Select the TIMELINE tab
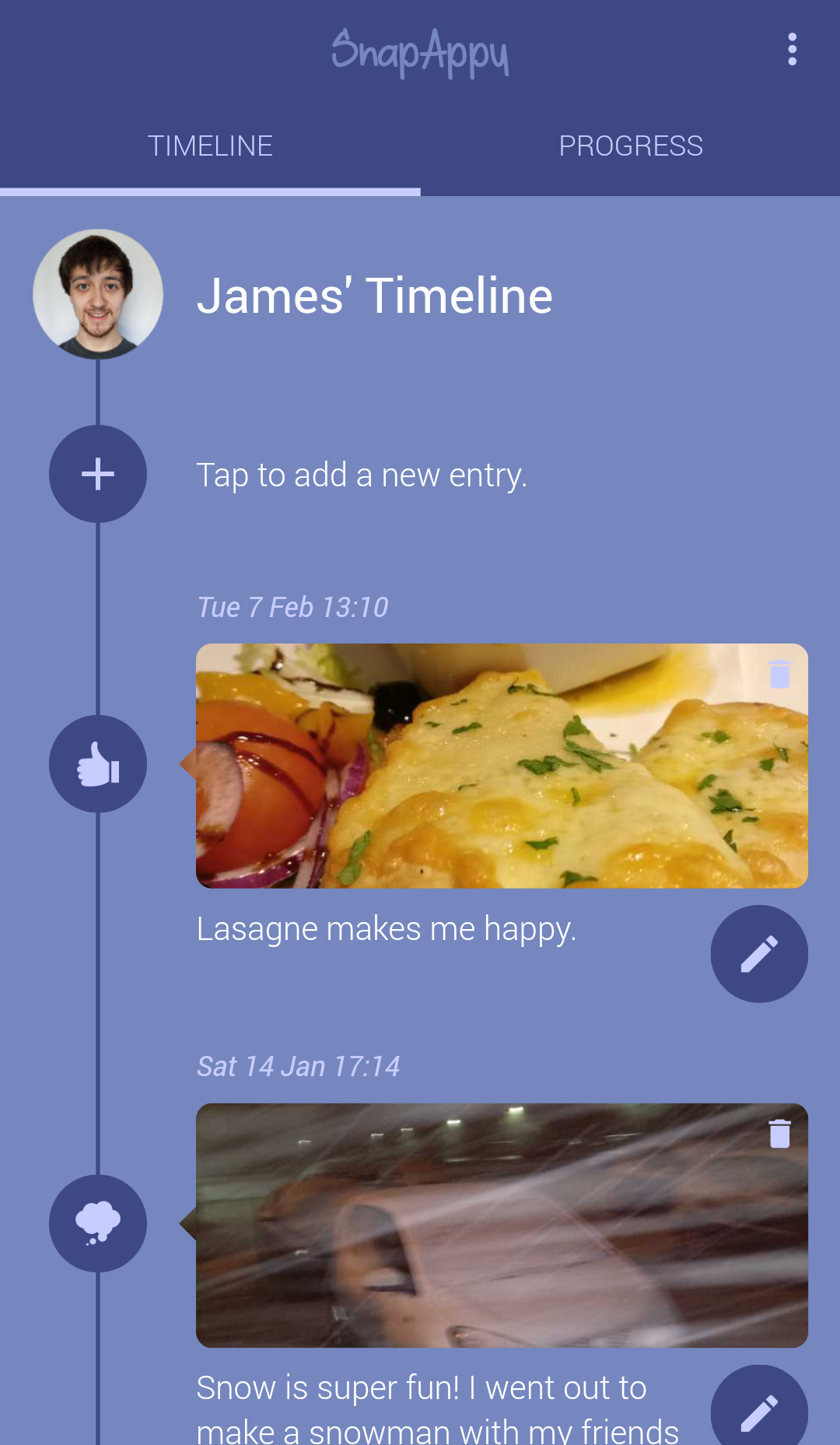 (210, 146)
